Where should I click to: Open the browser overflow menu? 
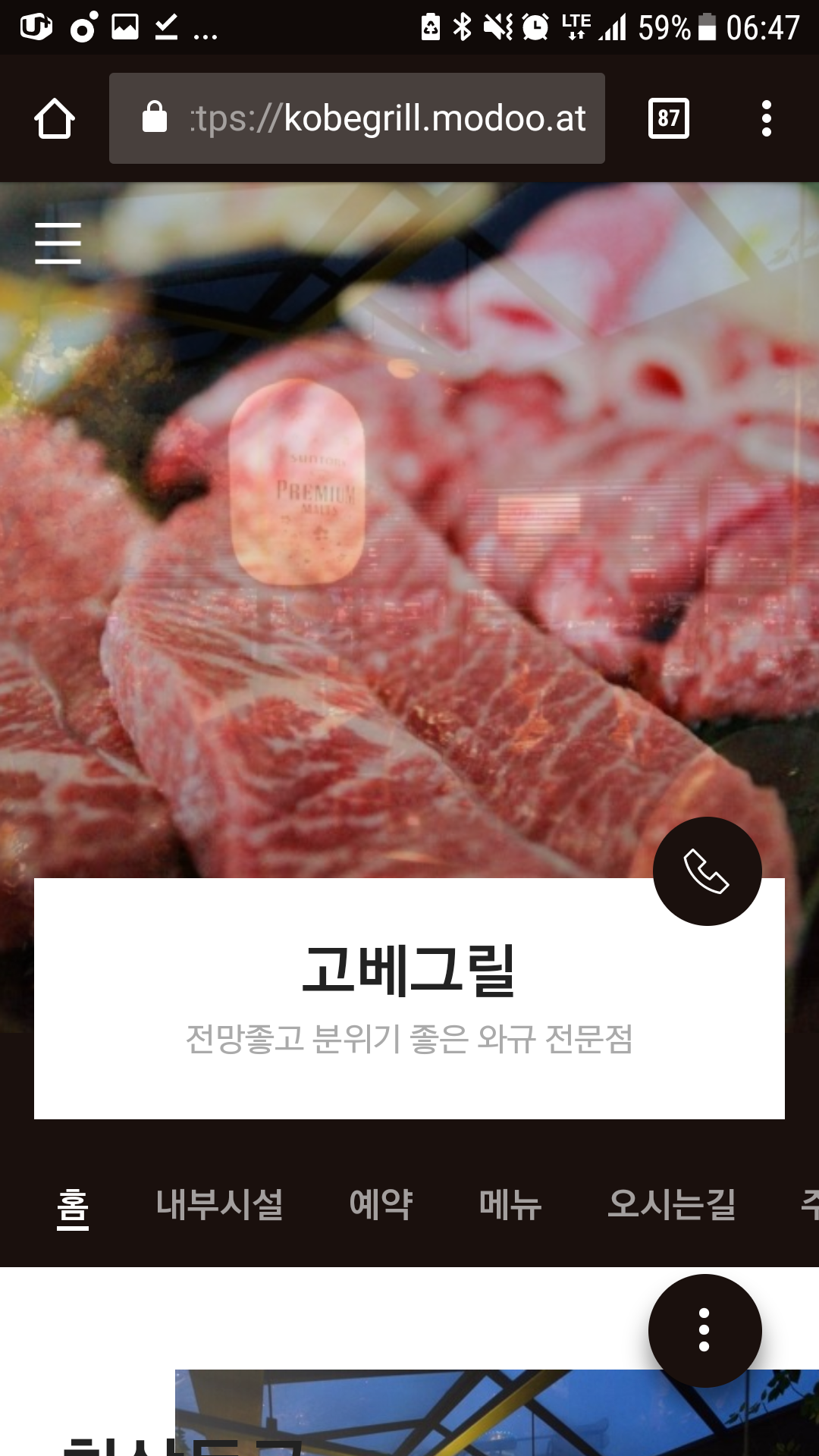(766, 118)
